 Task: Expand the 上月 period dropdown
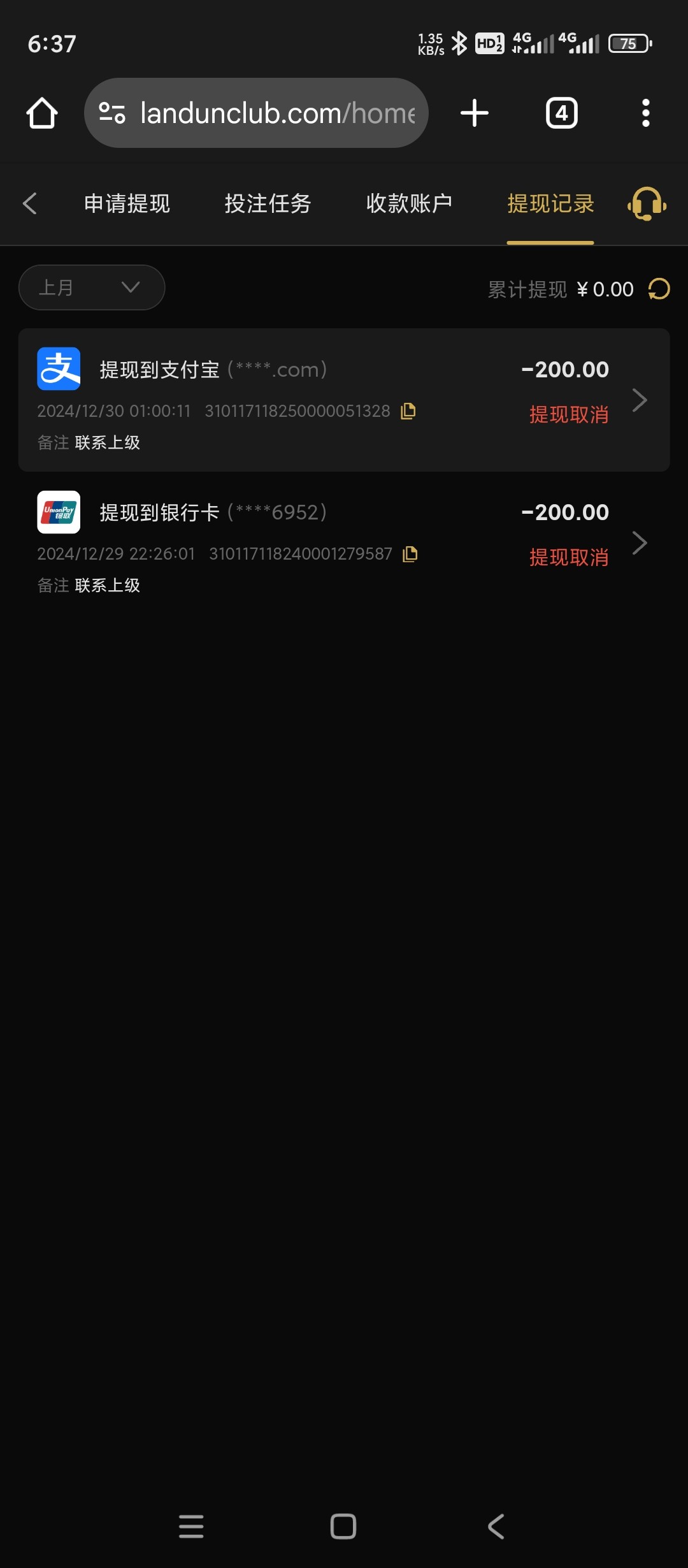click(x=92, y=287)
